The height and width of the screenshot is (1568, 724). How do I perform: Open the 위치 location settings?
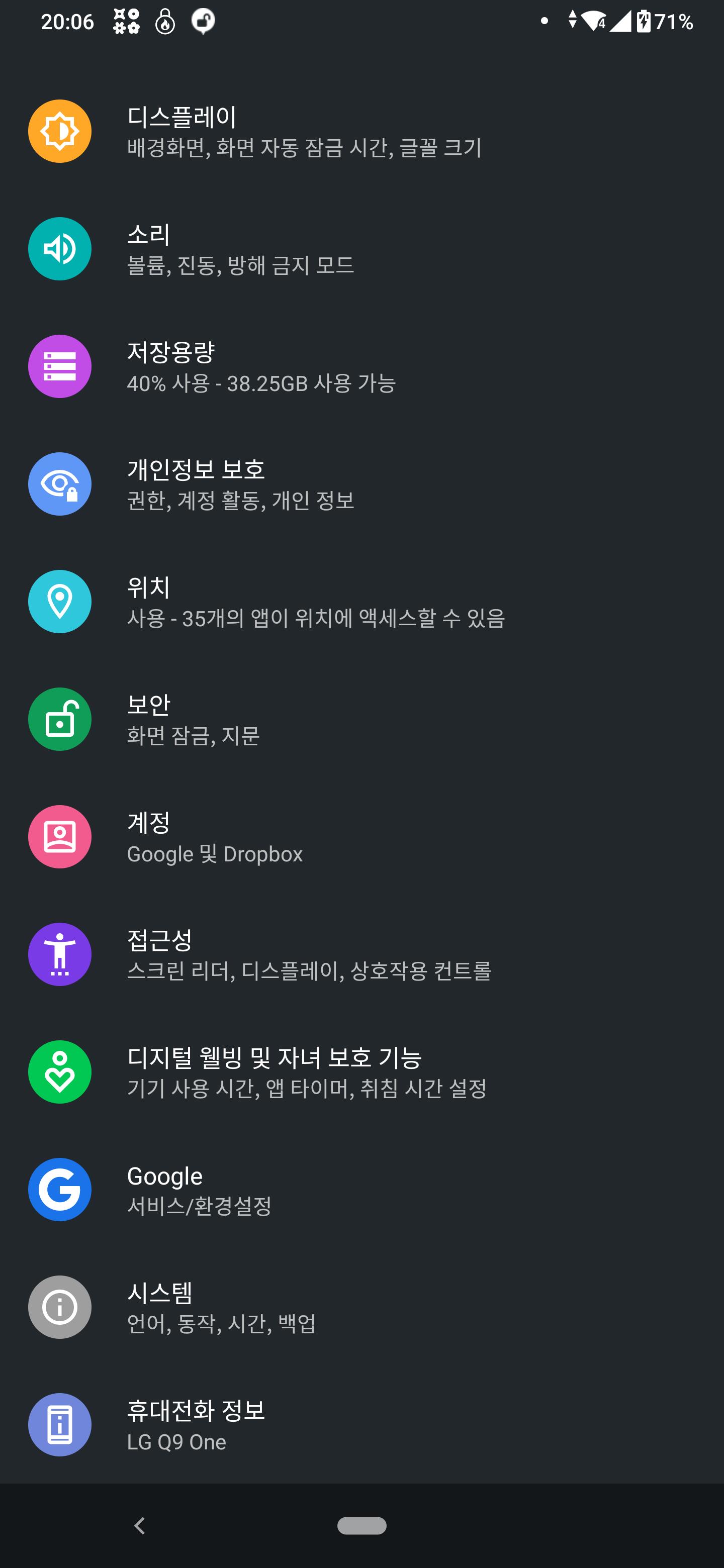tap(361, 602)
